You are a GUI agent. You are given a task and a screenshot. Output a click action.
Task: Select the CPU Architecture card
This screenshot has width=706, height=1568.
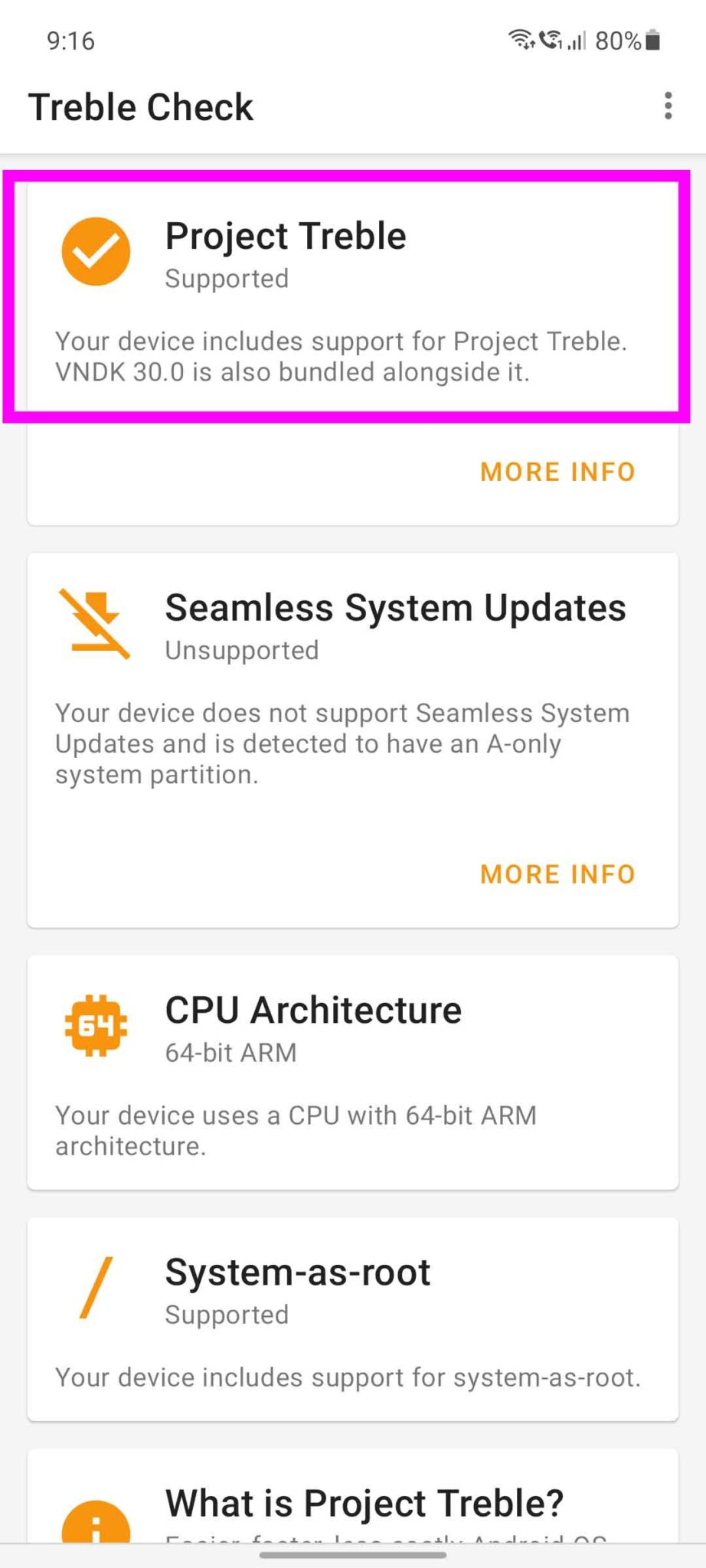[352, 1072]
